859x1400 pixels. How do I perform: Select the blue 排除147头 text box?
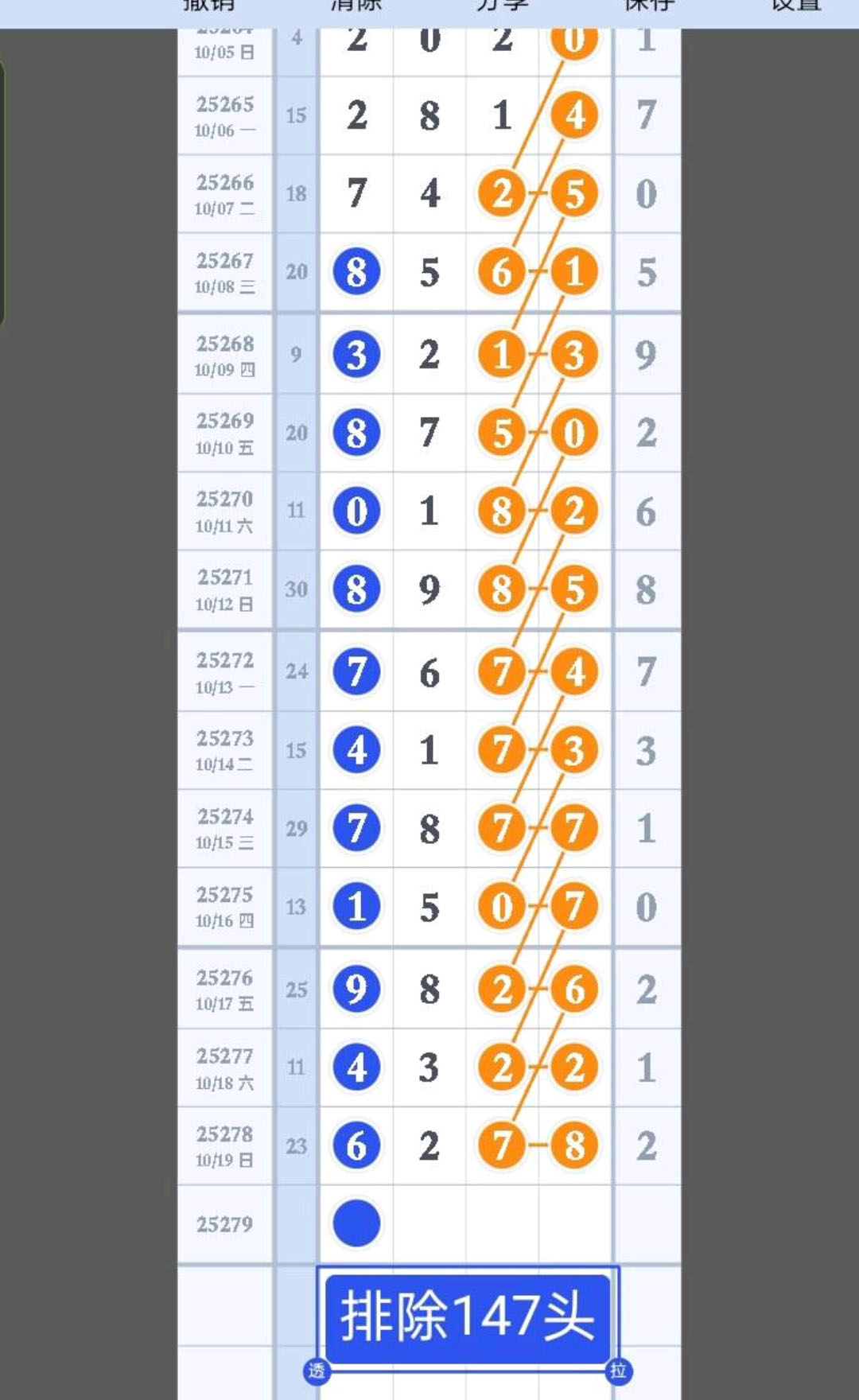coord(467,1316)
